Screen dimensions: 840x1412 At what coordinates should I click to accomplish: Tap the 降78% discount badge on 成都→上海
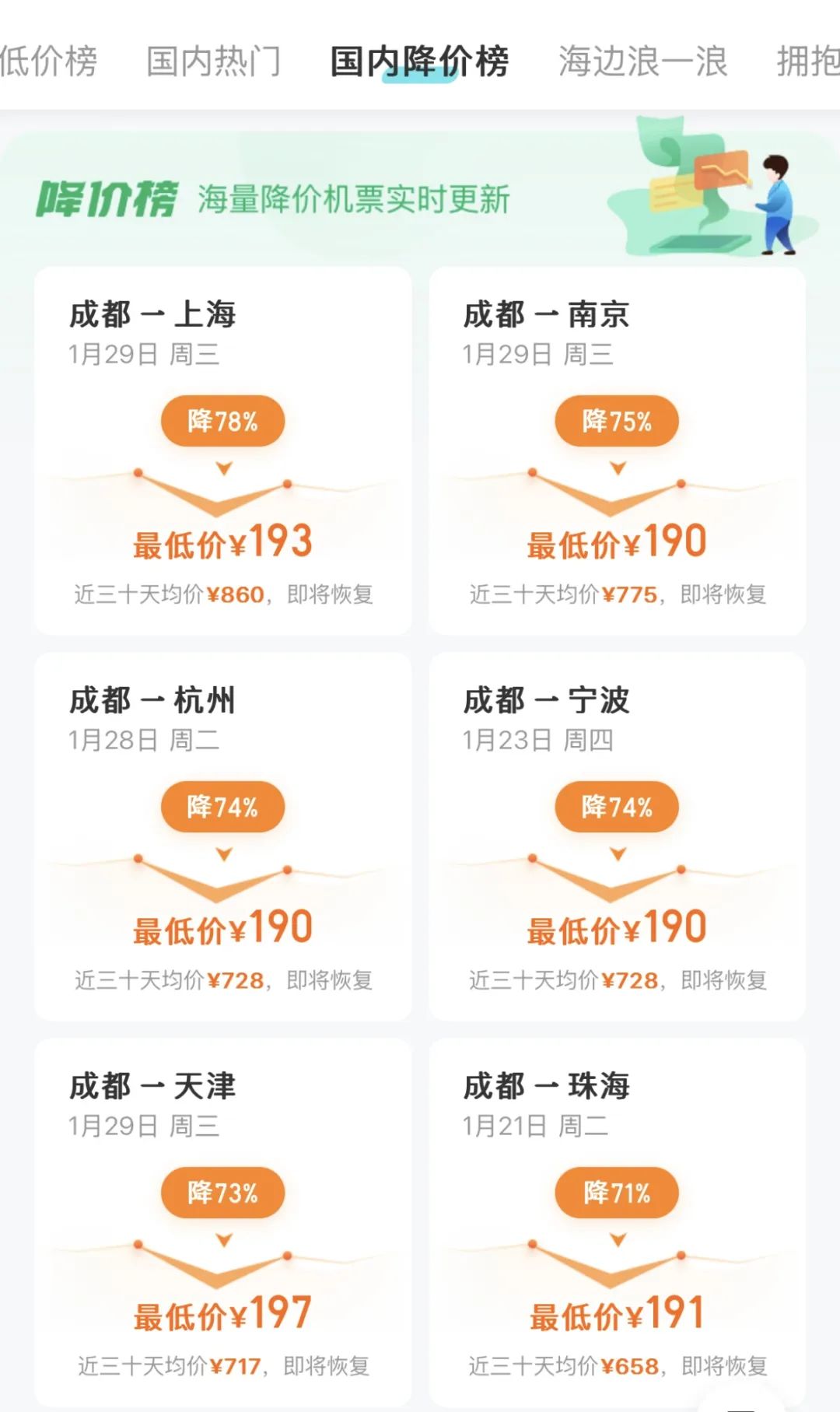[223, 419]
